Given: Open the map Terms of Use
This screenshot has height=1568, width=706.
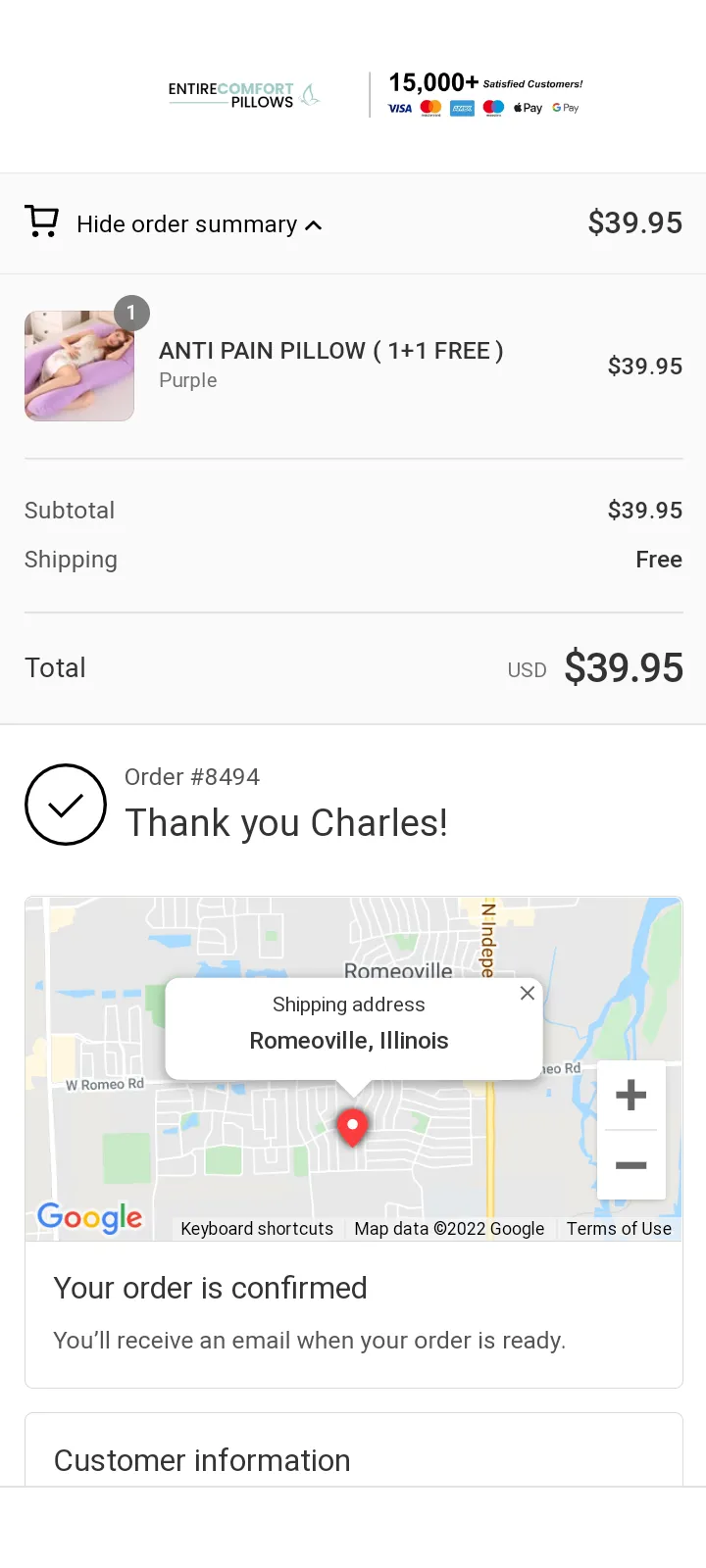Looking at the screenshot, I should [619, 1229].
